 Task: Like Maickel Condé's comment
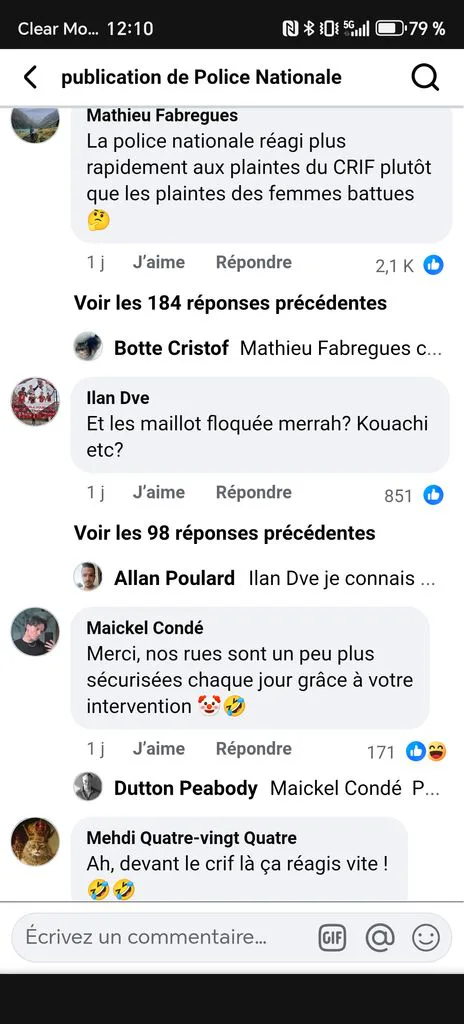pyautogui.click(x=159, y=748)
